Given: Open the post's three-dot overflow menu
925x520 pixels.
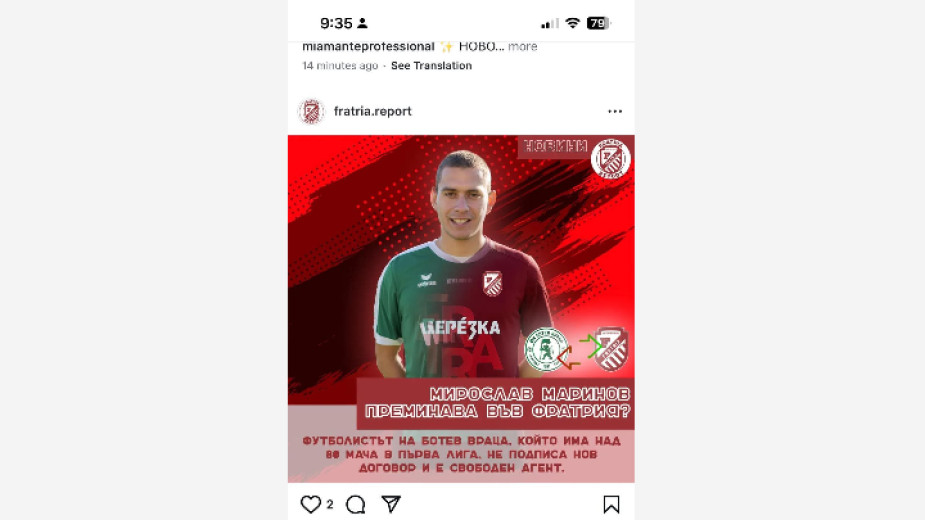Looking at the screenshot, I should point(615,111).
